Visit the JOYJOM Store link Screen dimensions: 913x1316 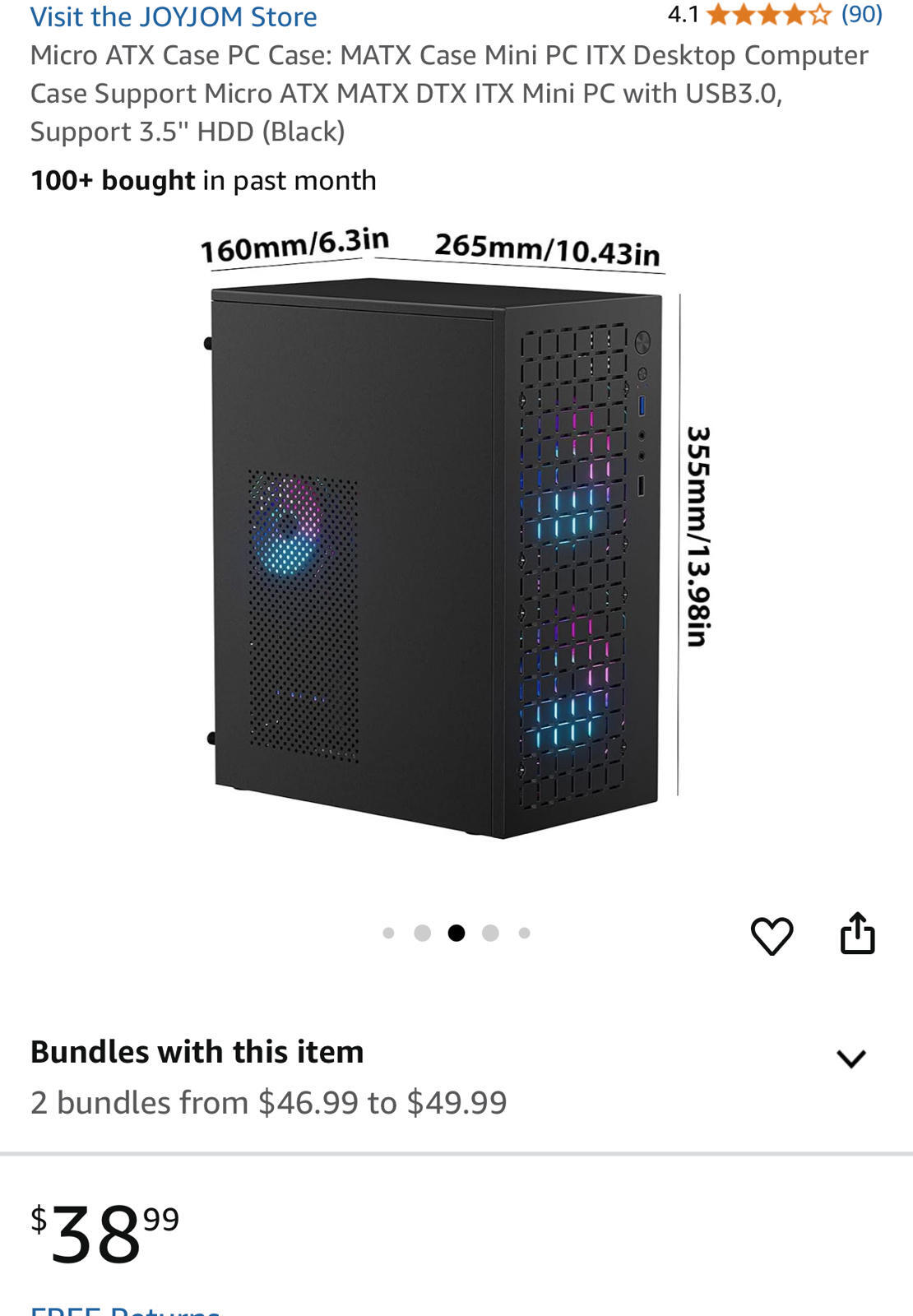click(174, 16)
